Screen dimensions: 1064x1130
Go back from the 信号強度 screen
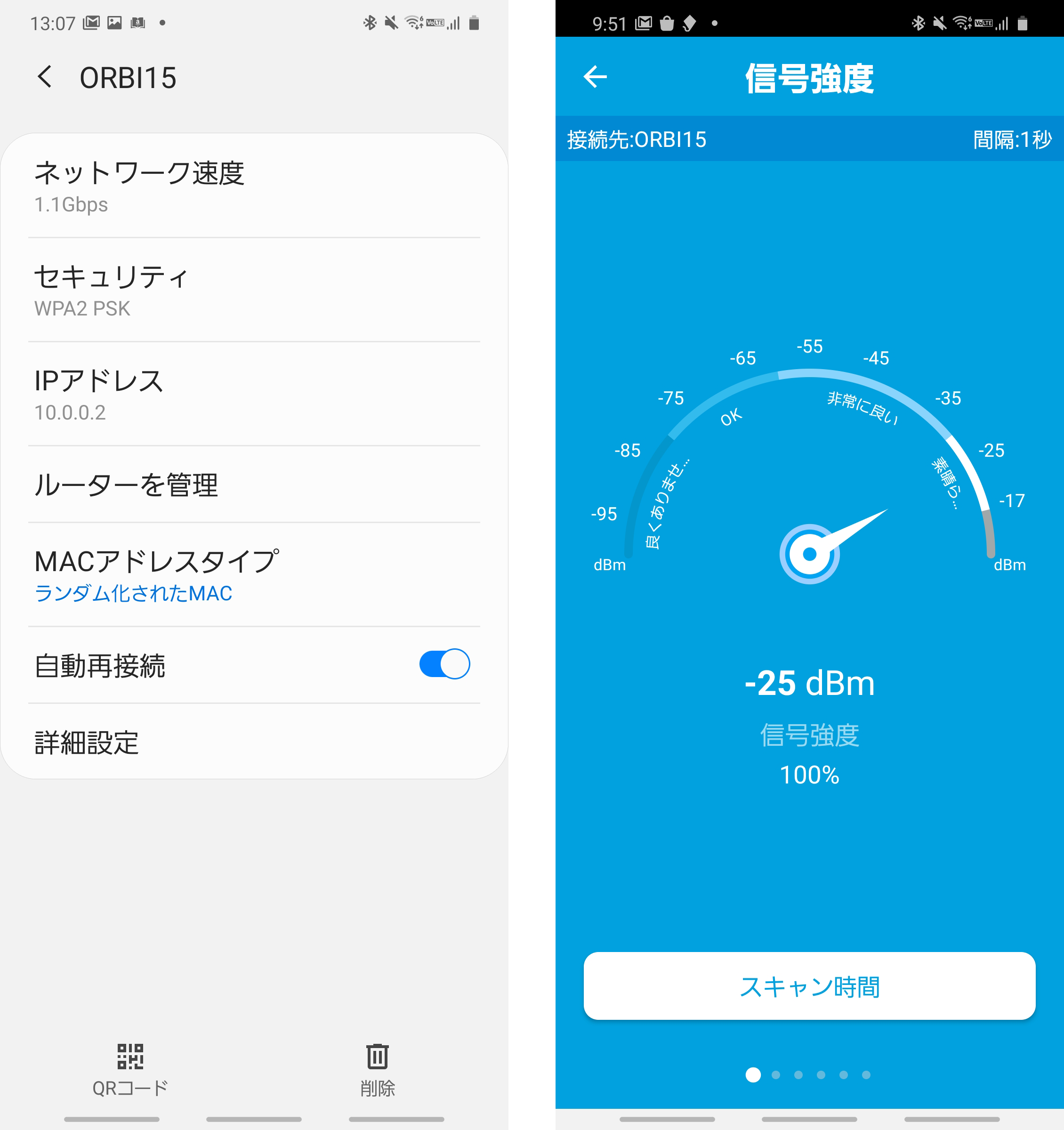pos(595,77)
